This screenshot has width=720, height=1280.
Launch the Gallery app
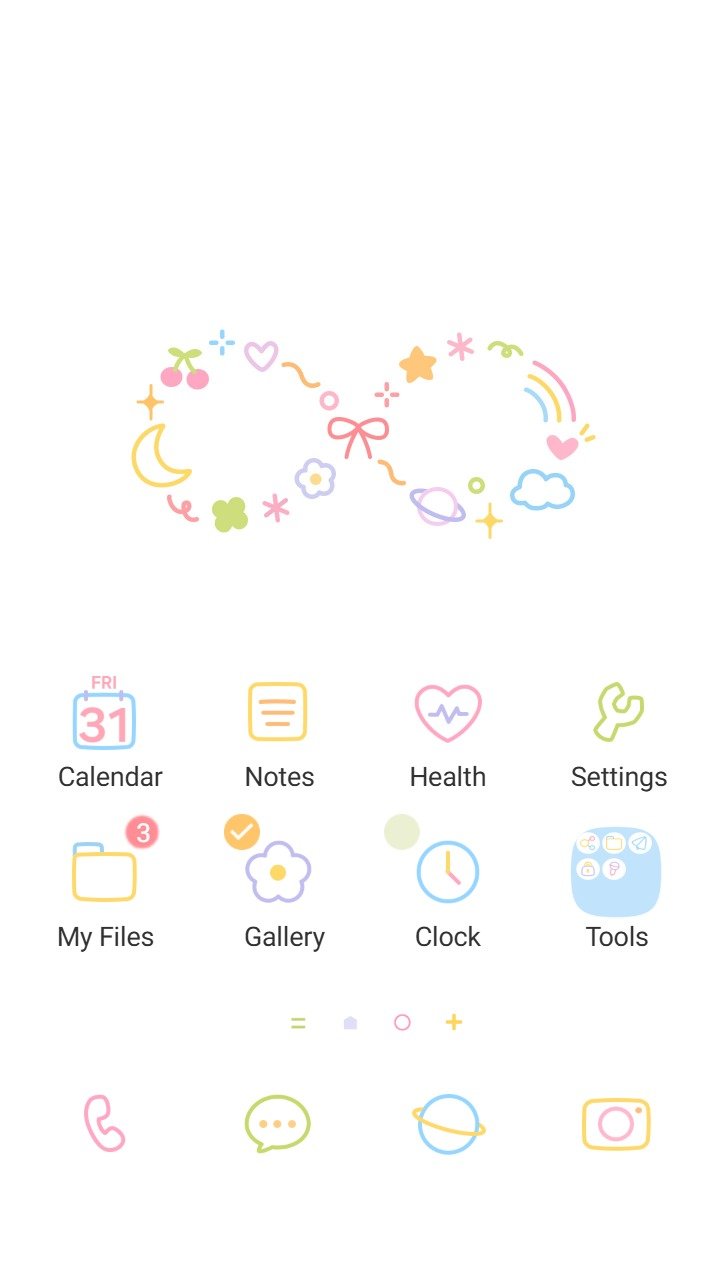click(x=279, y=872)
